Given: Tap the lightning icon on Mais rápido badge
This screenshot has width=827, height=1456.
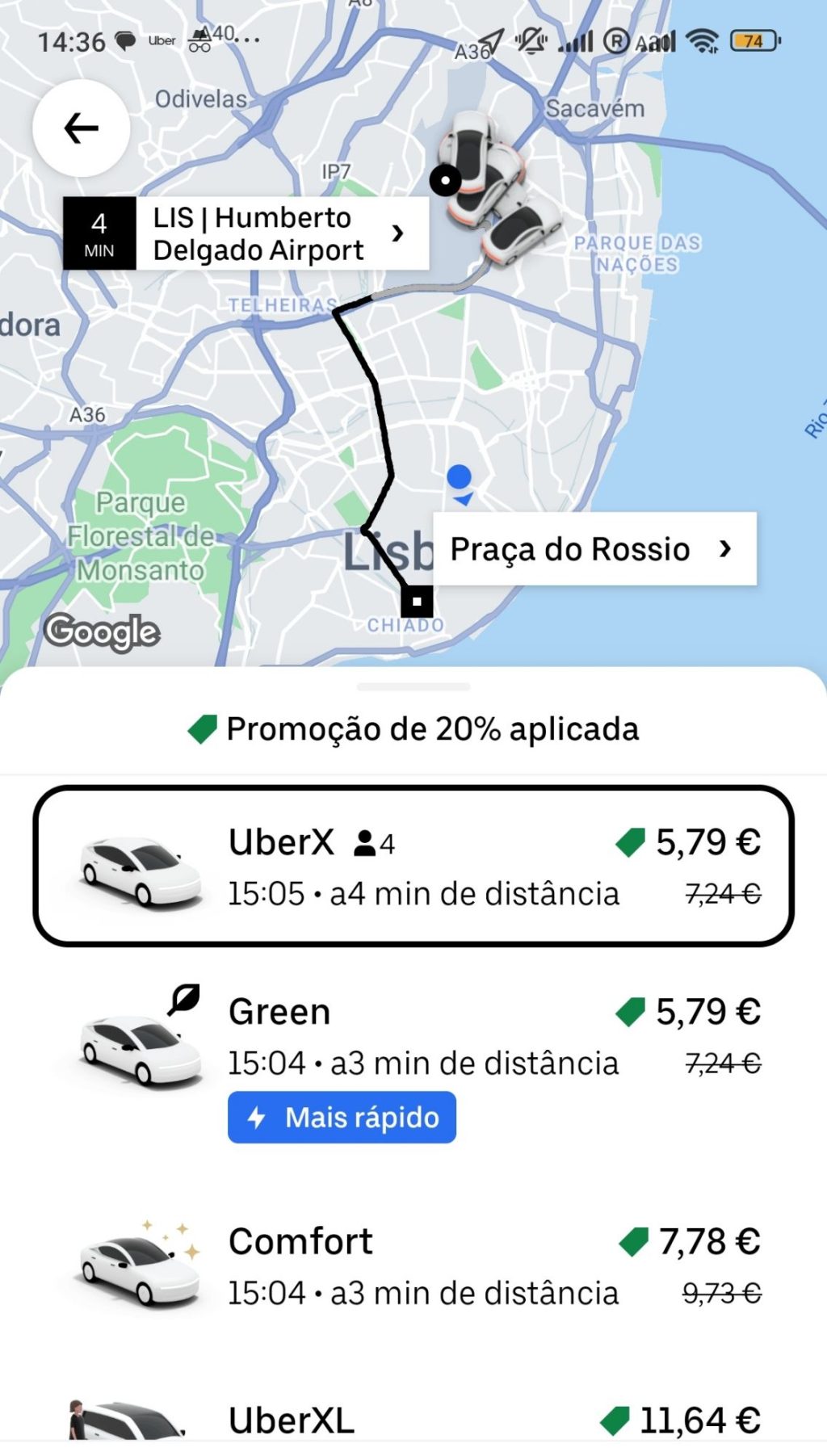Looking at the screenshot, I should 256,1117.
